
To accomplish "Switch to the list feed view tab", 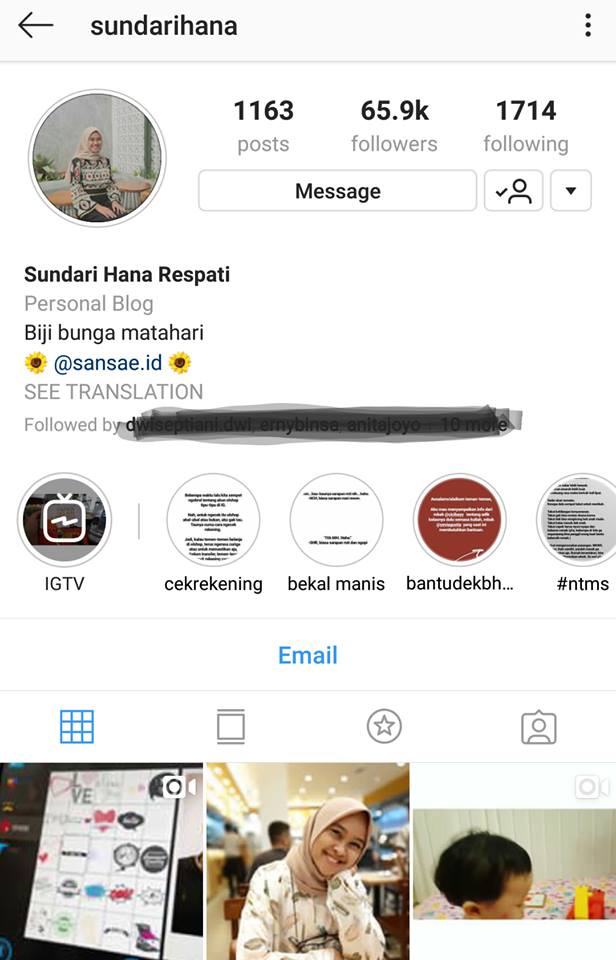I will (x=231, y=727).
